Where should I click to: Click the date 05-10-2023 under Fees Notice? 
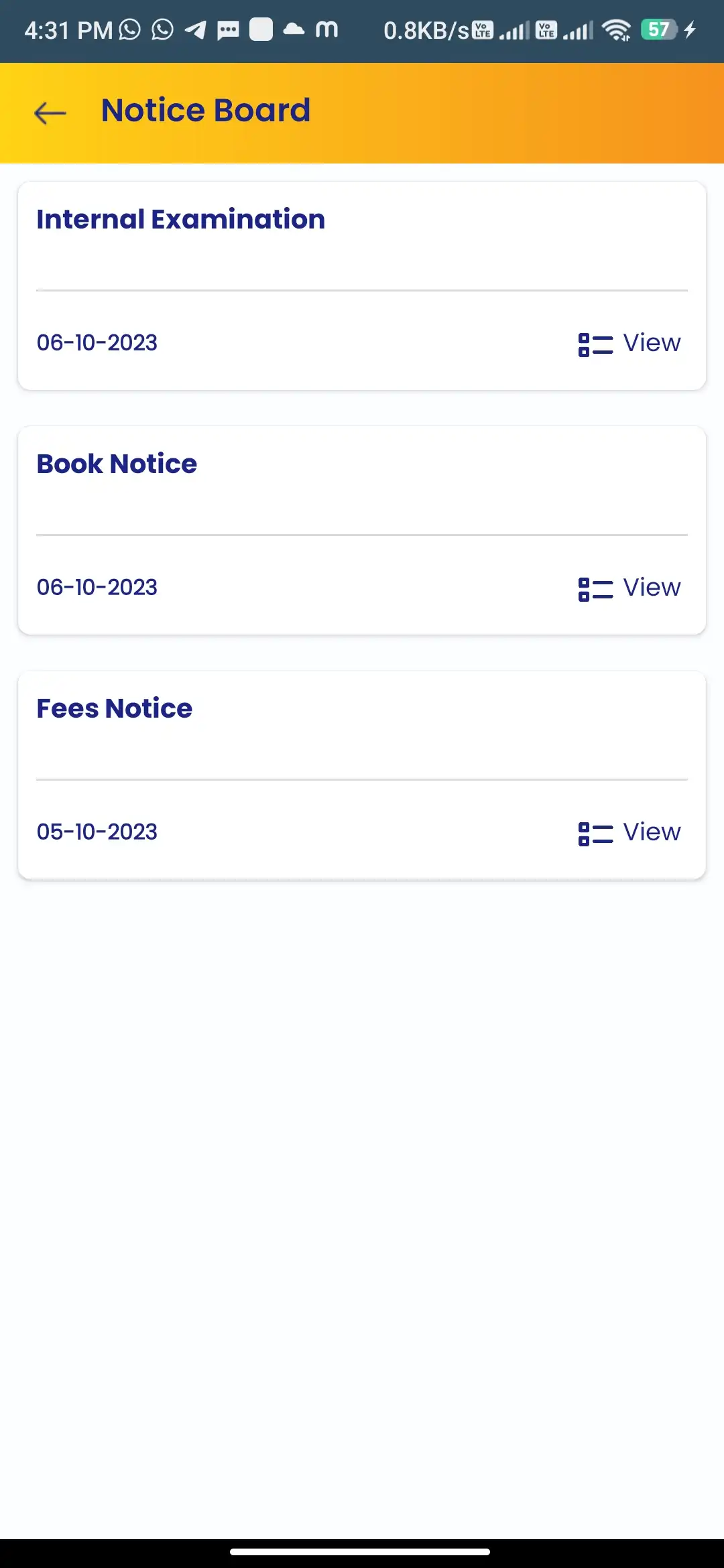[x=97, y=832]
